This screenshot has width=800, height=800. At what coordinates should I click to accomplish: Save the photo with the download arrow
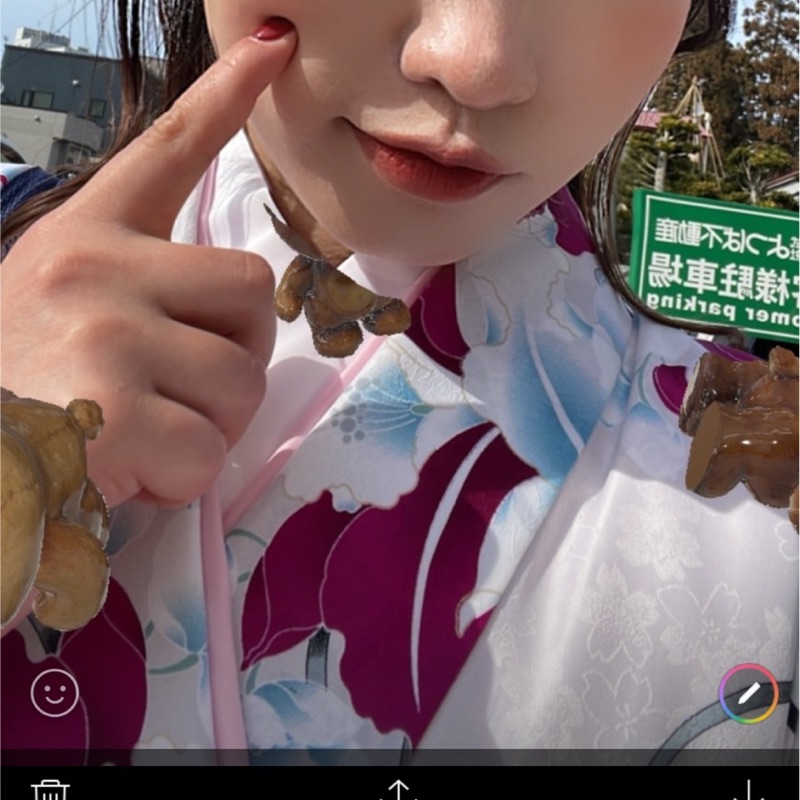click(x=748, y=791)
